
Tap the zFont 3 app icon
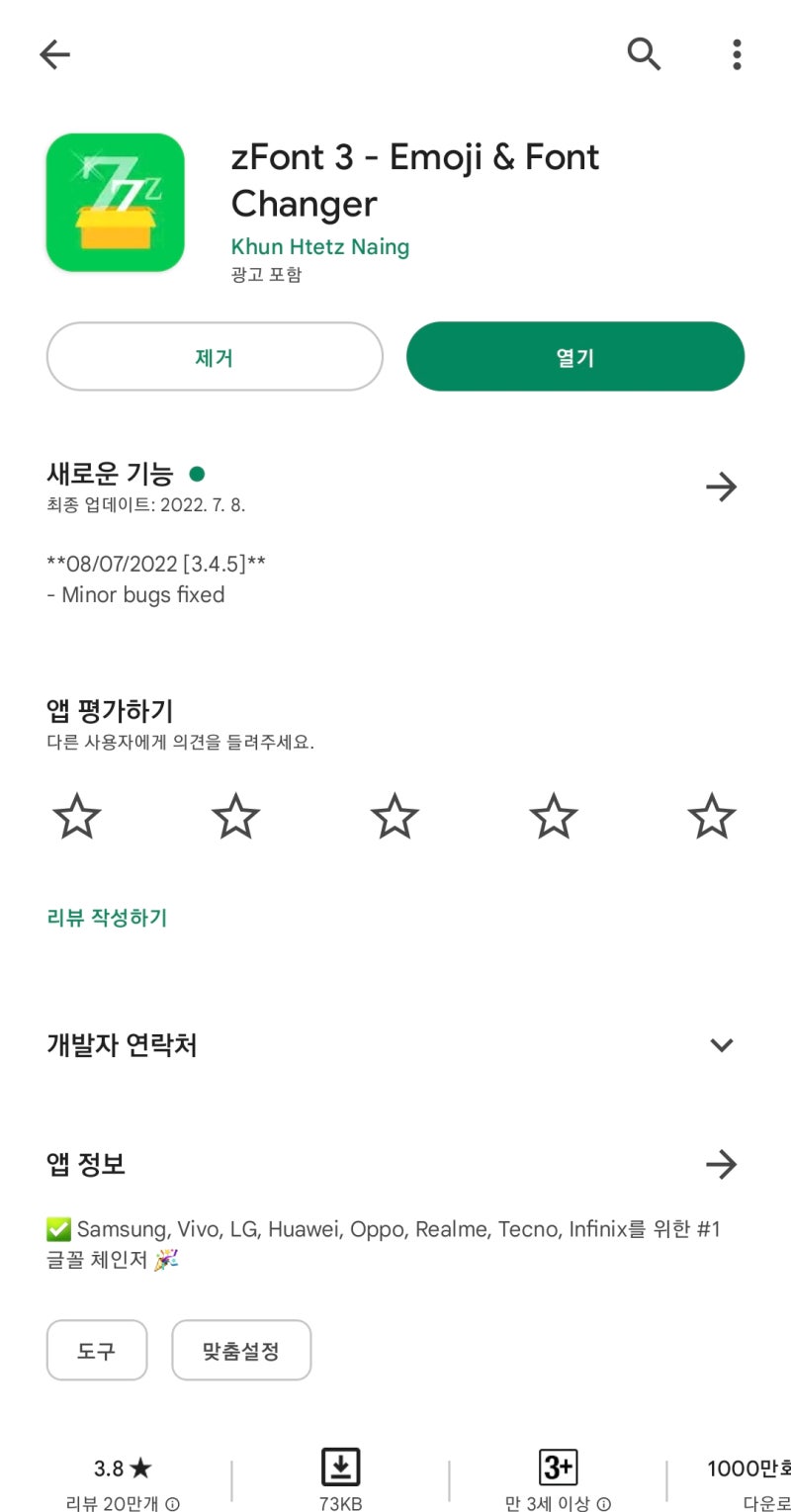point(115,201)
